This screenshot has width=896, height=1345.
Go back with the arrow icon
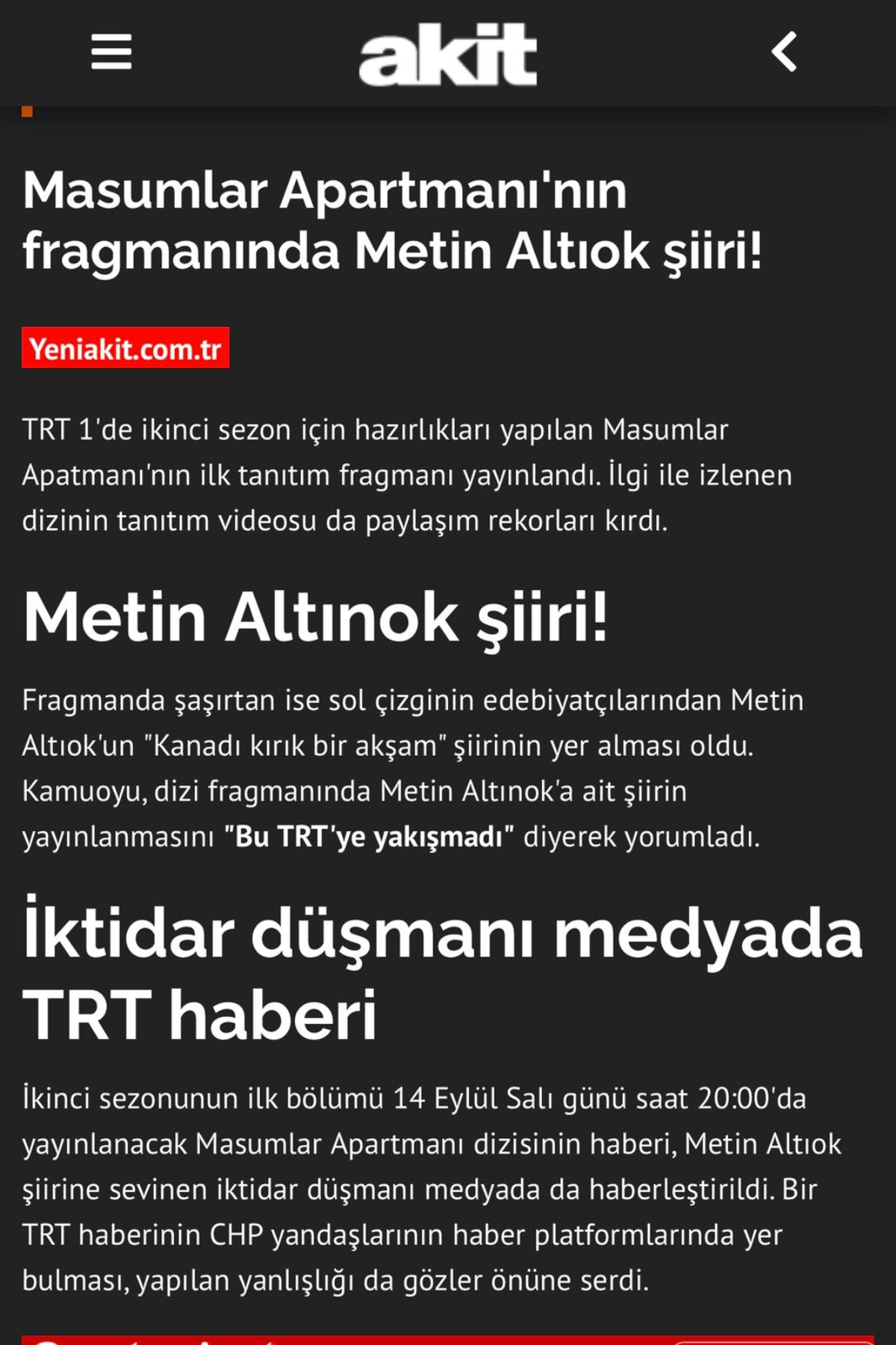coord(784,52)
